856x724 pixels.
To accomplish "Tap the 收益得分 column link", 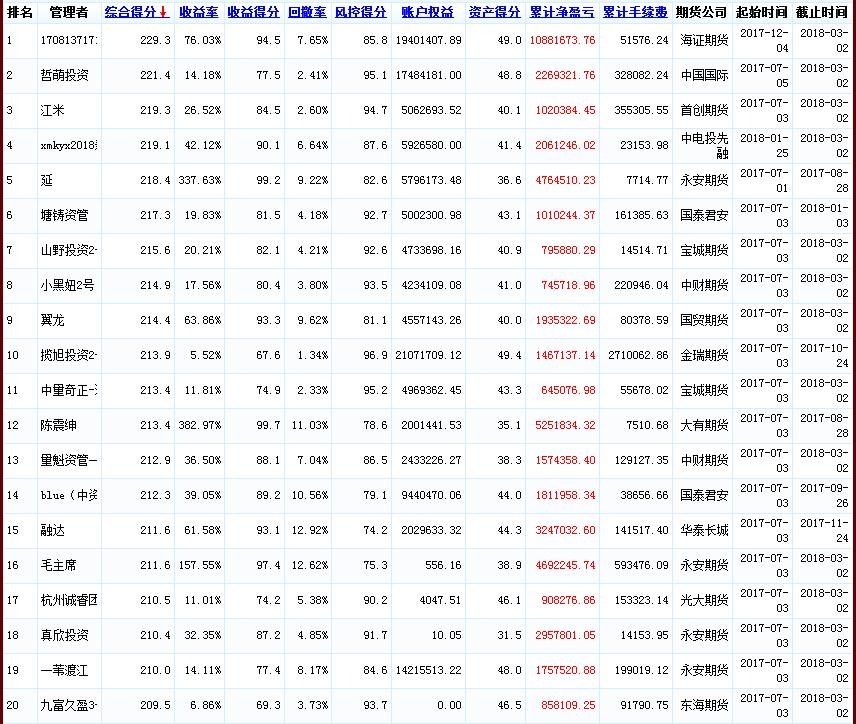I will point(253,12).
